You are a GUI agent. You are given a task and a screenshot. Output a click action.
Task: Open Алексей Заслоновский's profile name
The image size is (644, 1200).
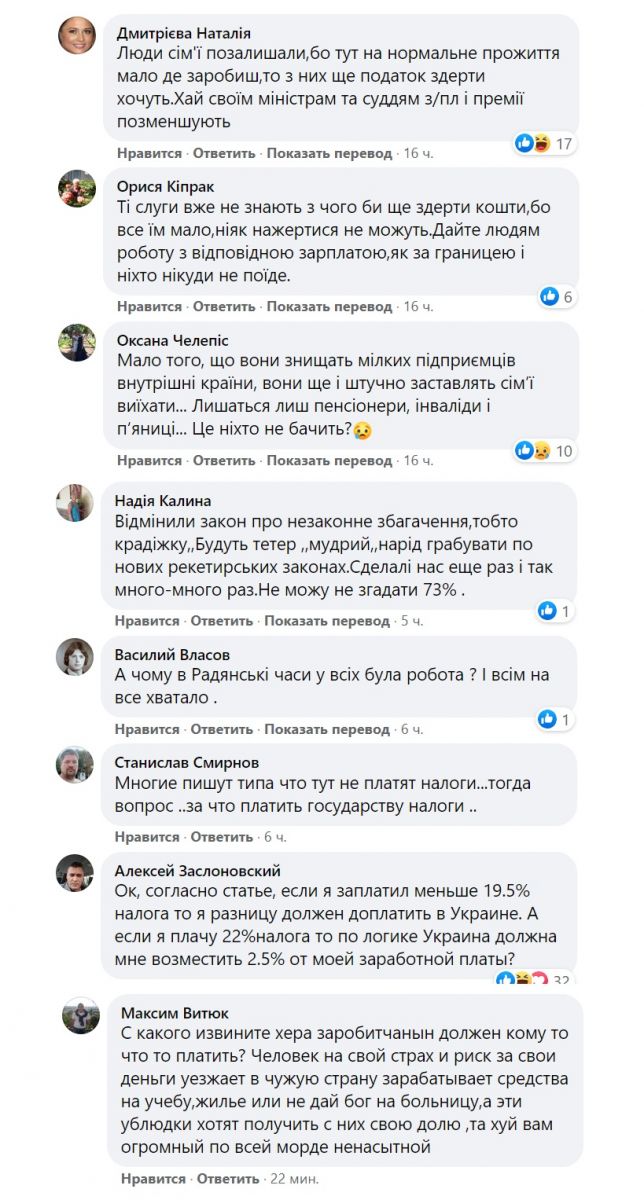click(x=198, y=870)
